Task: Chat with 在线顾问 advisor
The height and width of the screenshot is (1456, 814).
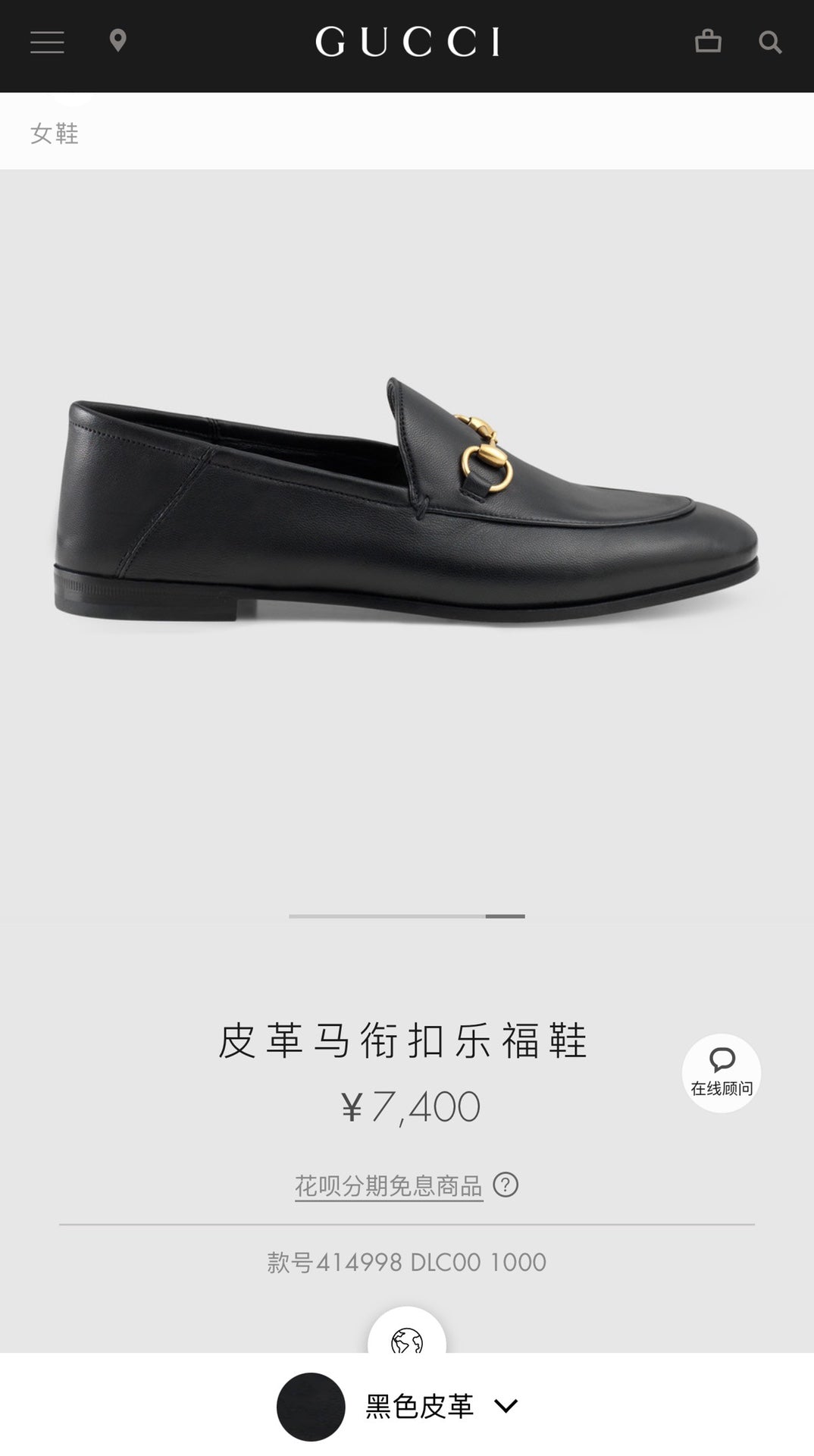Action: tap(721, 1072)
